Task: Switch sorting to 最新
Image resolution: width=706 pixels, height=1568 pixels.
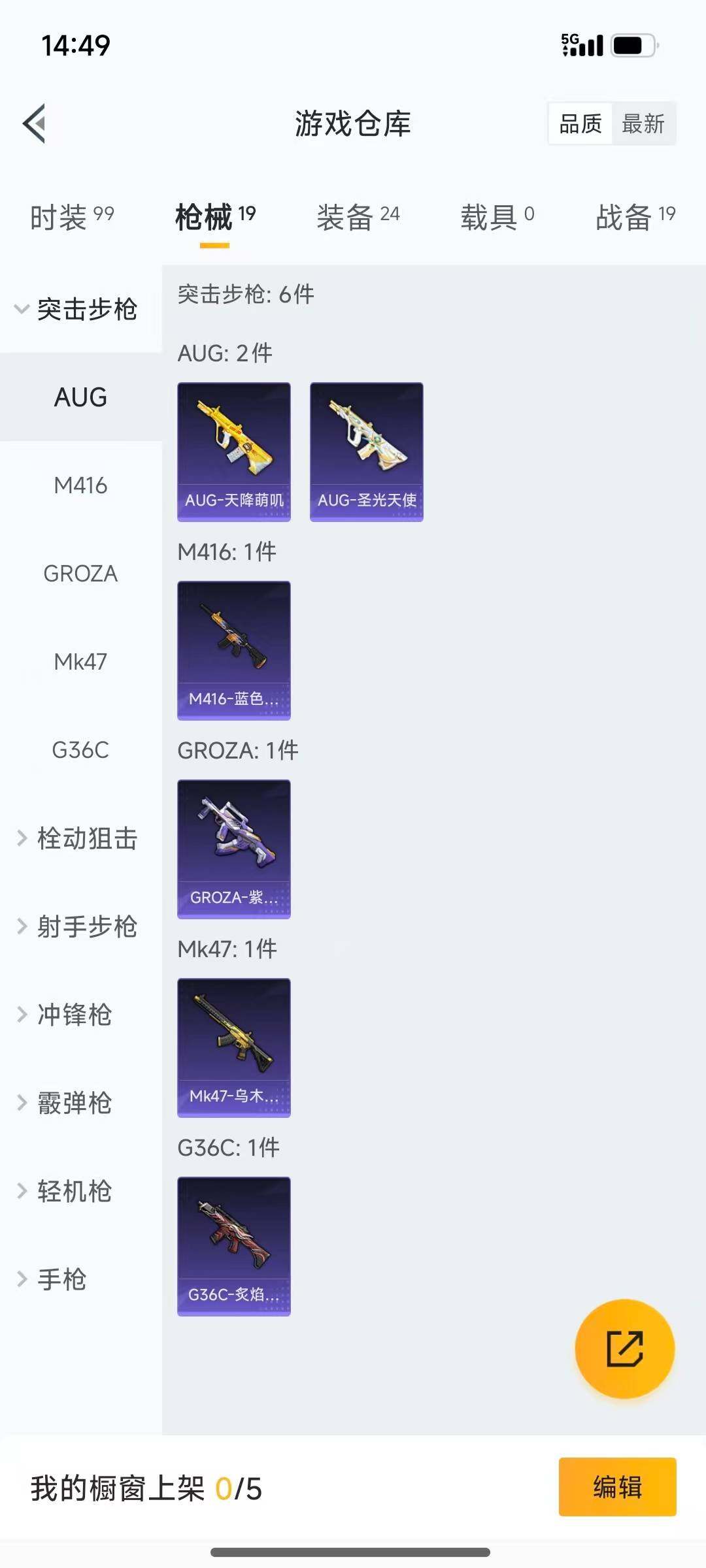Action: click(644, 124)
